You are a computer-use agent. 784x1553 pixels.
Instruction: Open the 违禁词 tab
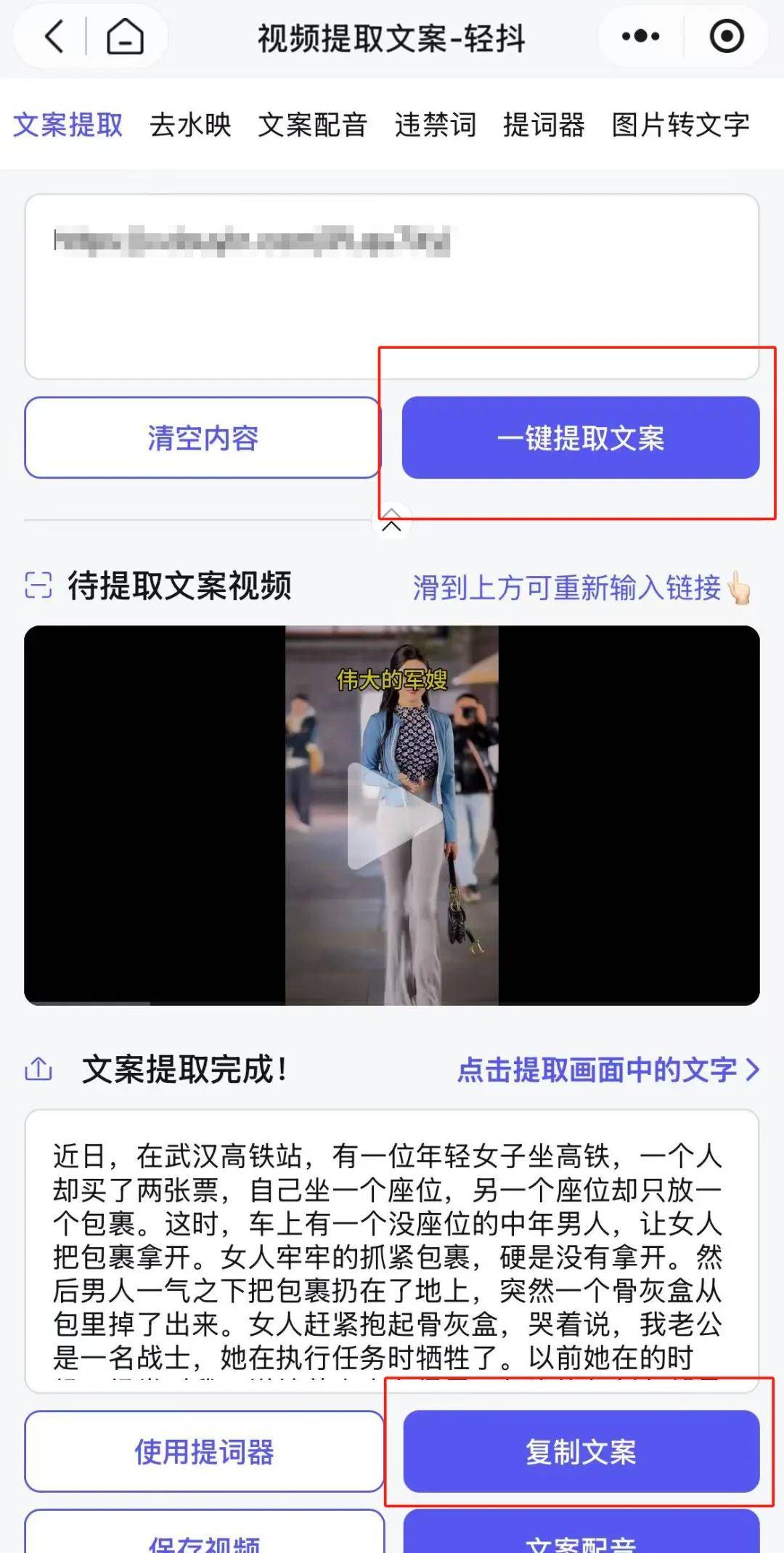(435, 125)
